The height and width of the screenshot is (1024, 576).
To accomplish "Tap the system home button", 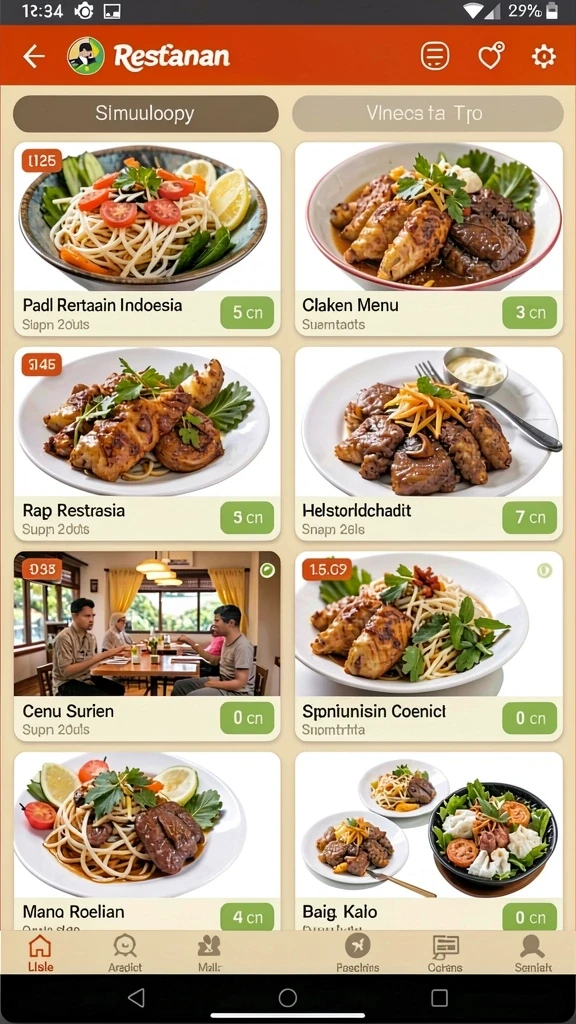I will click(288, 997).
